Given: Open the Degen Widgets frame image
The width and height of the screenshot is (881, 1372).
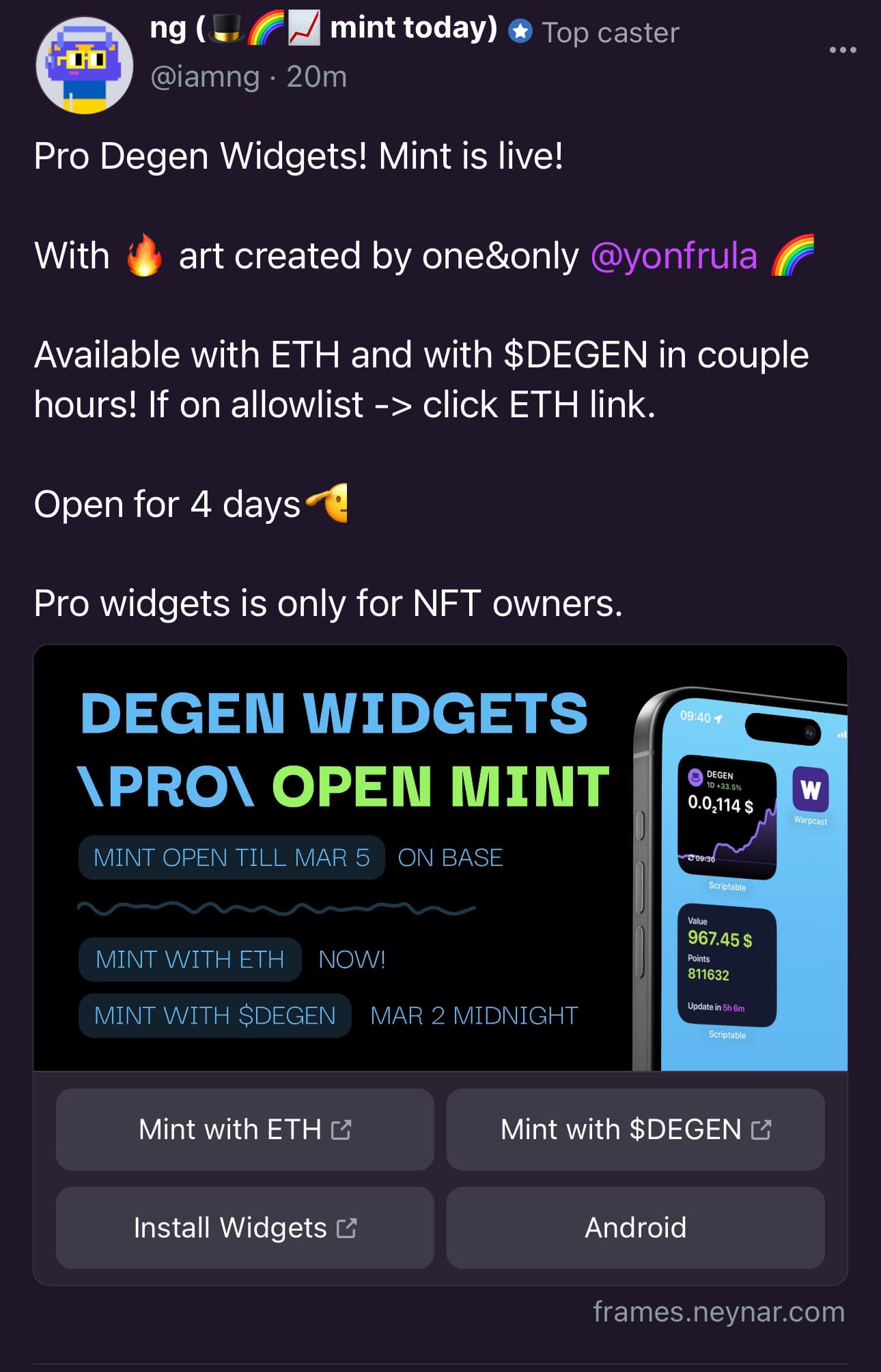Looking at the screenshot, I should click(x=440, y=858).
